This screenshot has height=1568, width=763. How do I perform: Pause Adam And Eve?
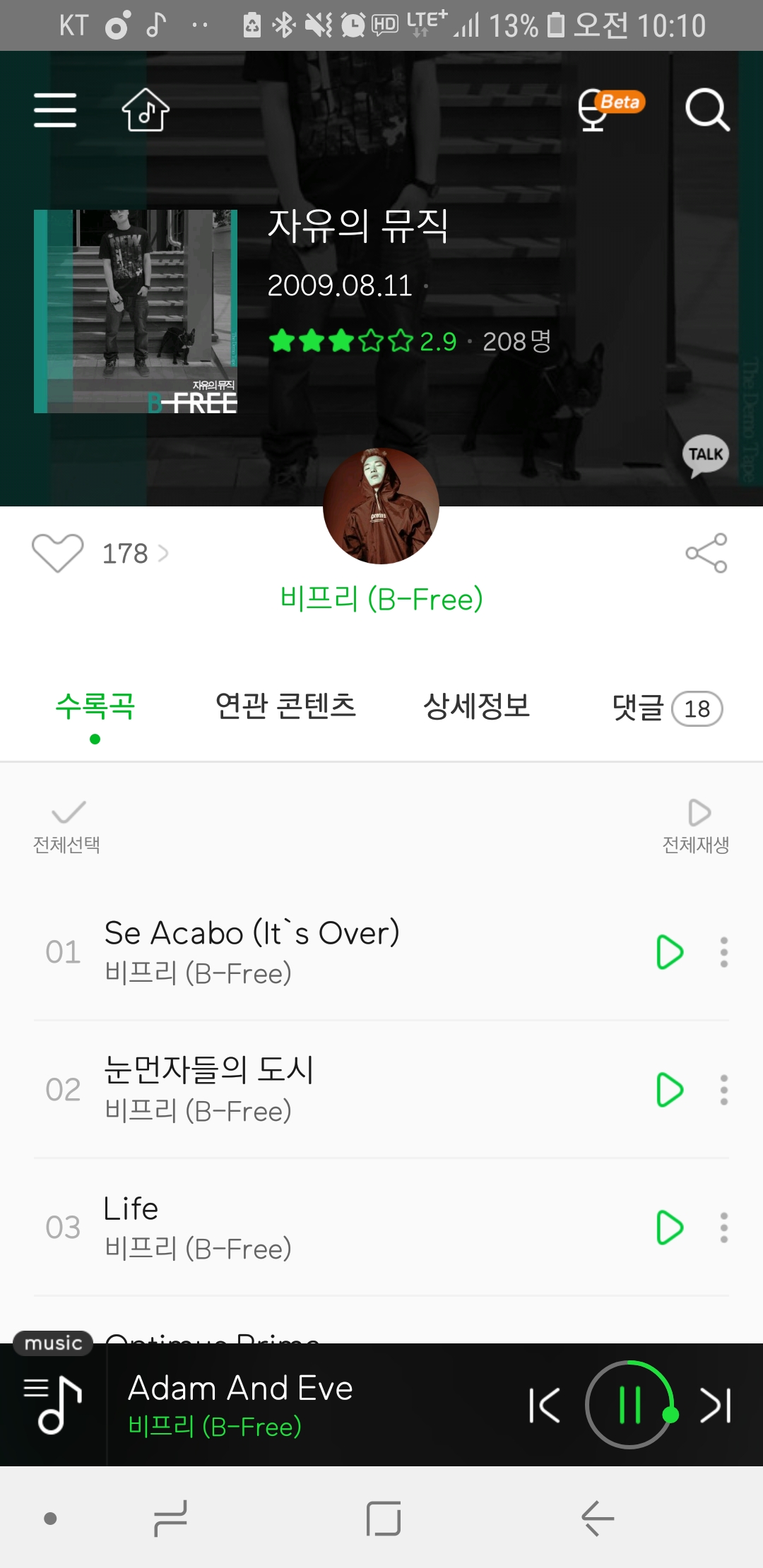tap(629, 1405)
